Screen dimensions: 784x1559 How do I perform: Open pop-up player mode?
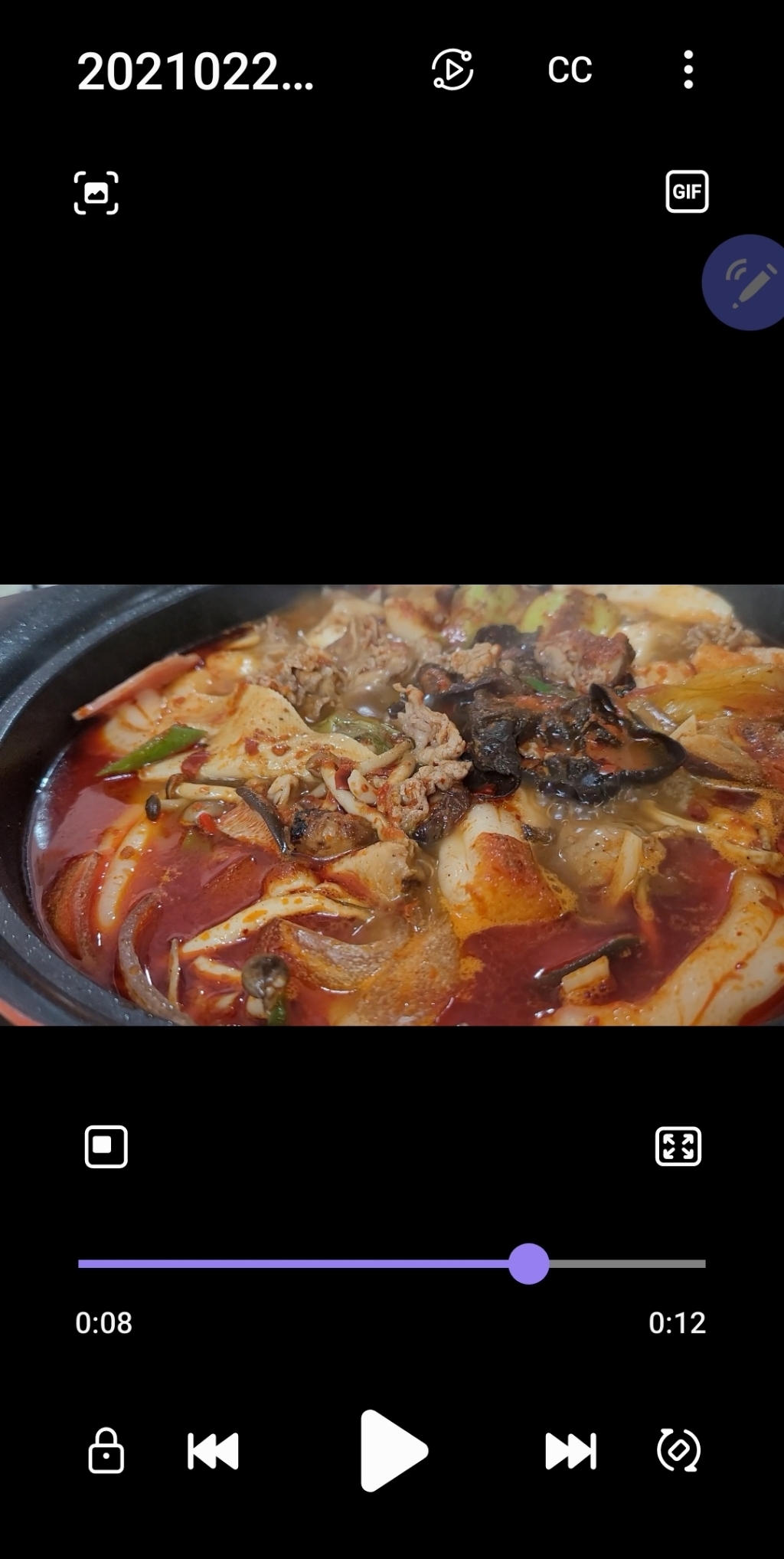click(x=106, y=1147)
